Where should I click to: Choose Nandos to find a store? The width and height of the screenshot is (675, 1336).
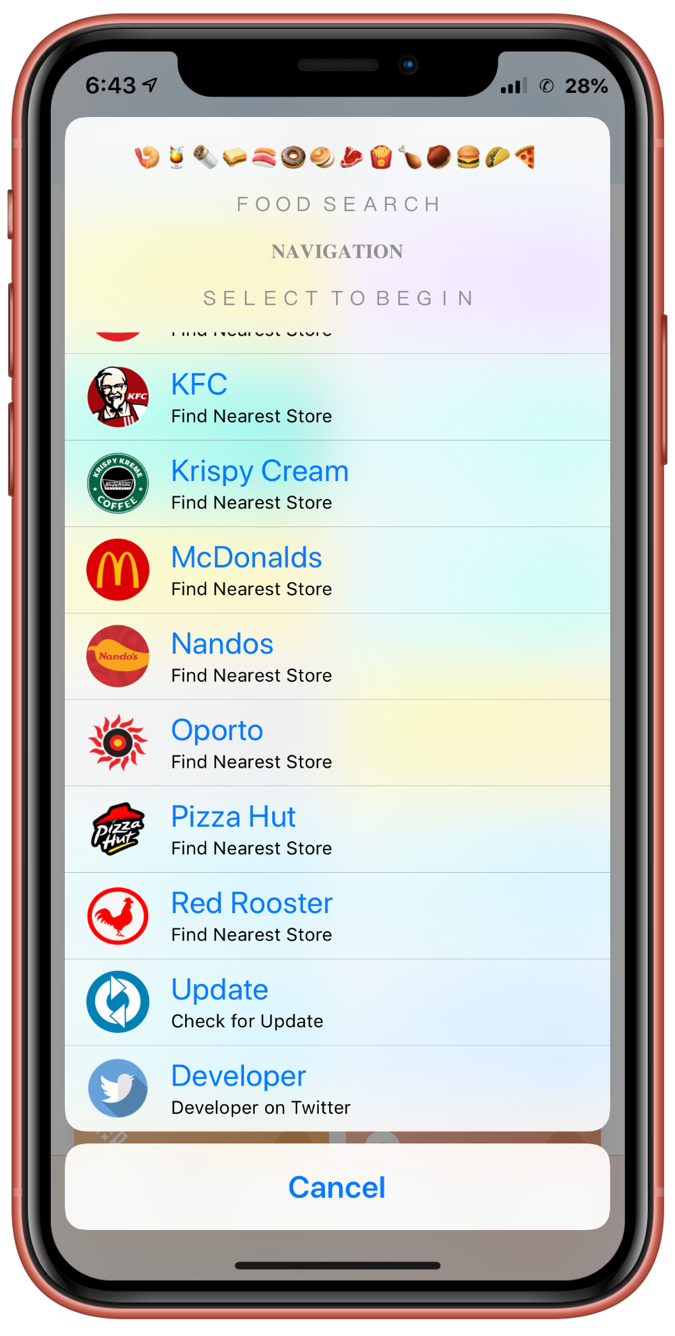coord(337,657)
